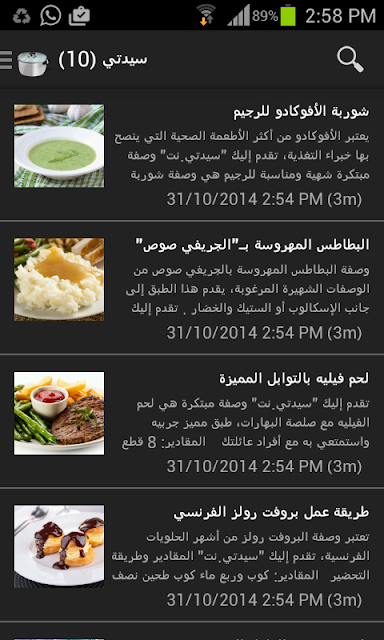The height and width of the screenshot is (640, 384).
Task: Open the spiced fillet meat recipe
Action: (x=192, y=421)
